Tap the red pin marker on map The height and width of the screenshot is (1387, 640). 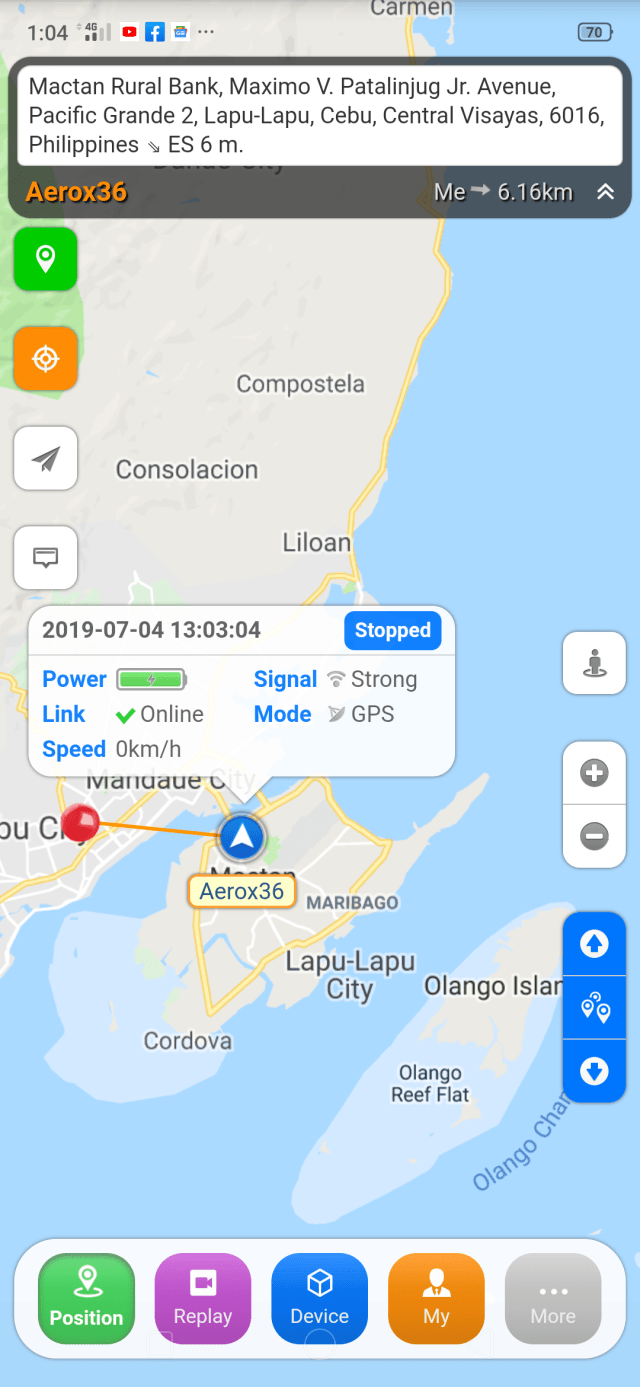(x=79, y=822)
